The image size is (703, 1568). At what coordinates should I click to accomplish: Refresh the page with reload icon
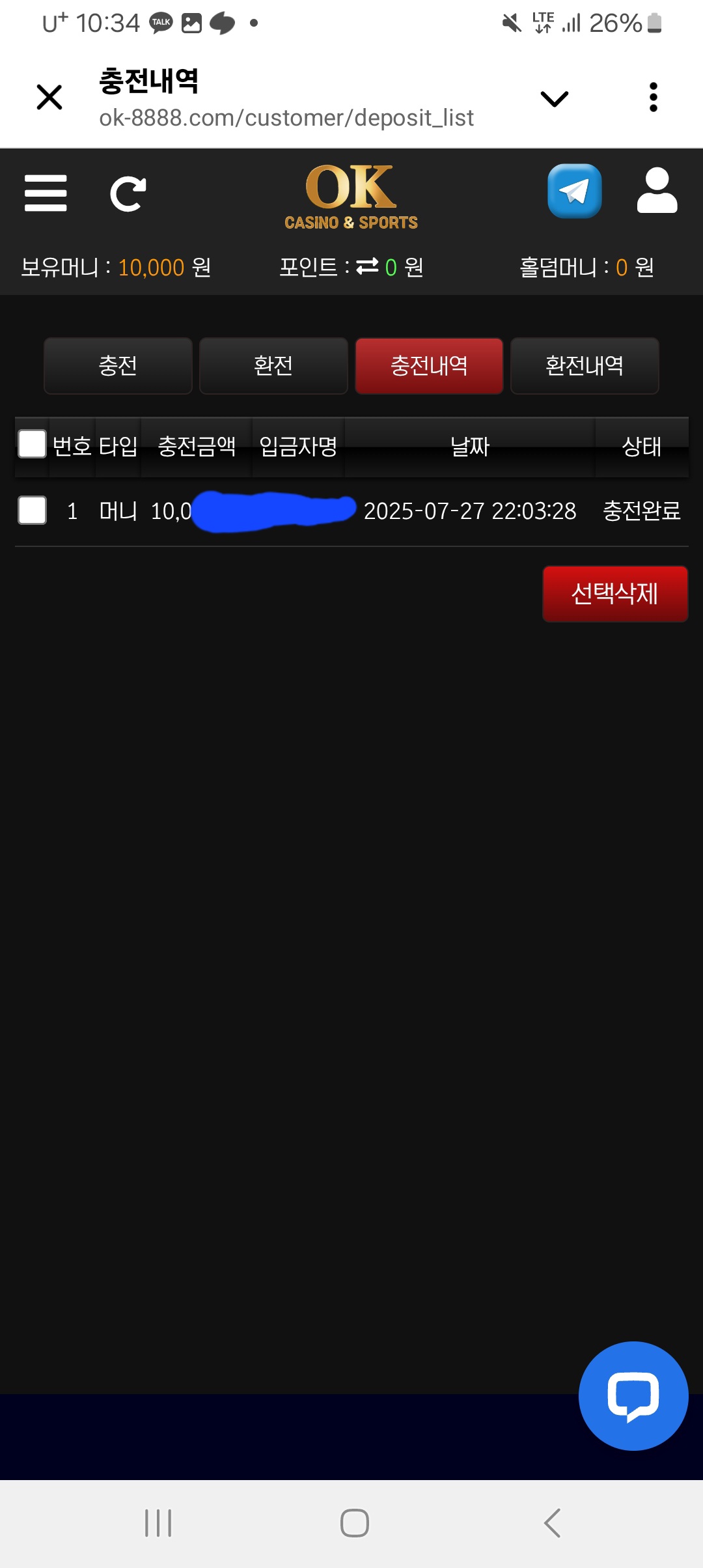point(128,194)
